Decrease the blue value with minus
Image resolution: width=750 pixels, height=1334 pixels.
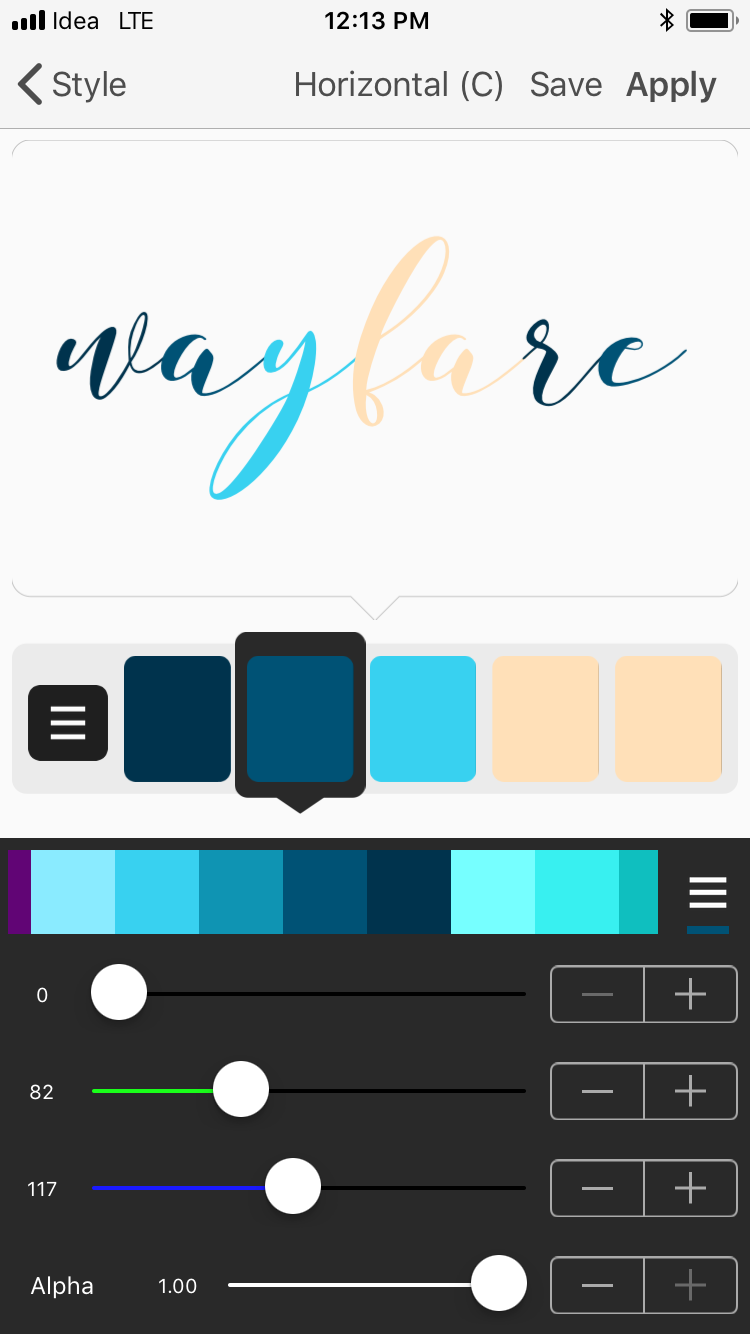pos(597,1188)
